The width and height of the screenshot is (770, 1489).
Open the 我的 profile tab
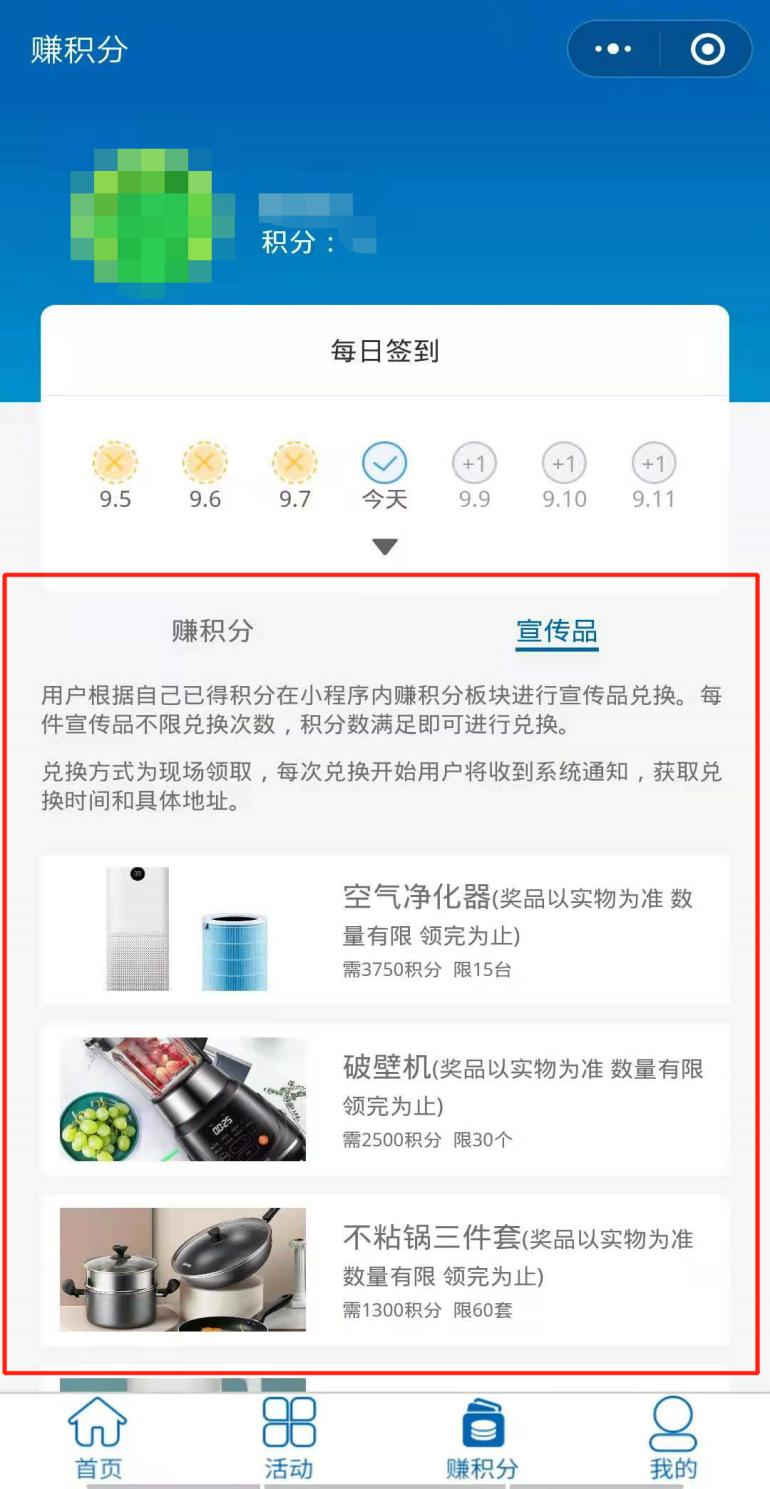[673, 1438]
